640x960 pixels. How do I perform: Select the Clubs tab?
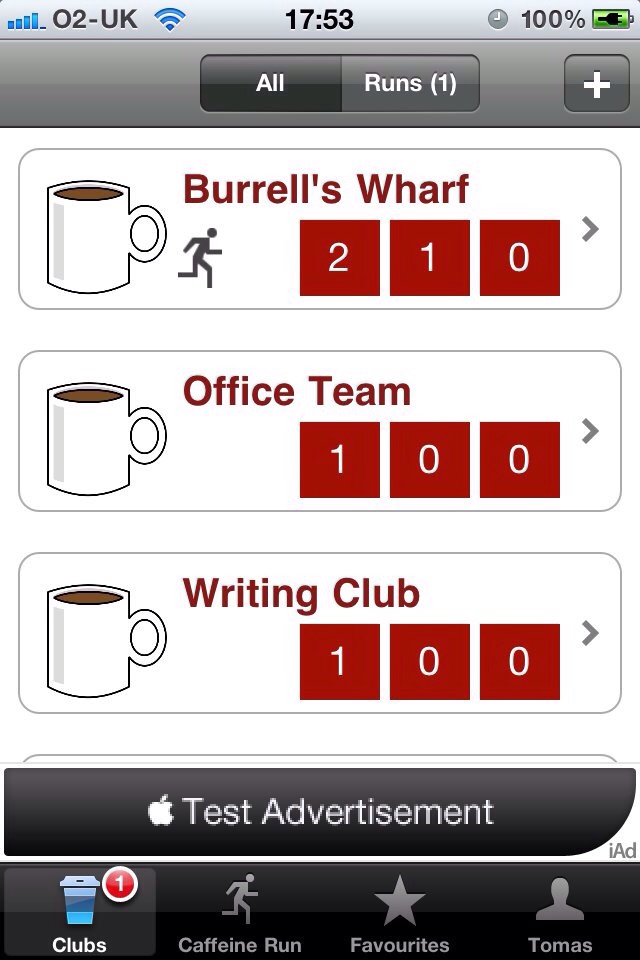pos(80,912)
